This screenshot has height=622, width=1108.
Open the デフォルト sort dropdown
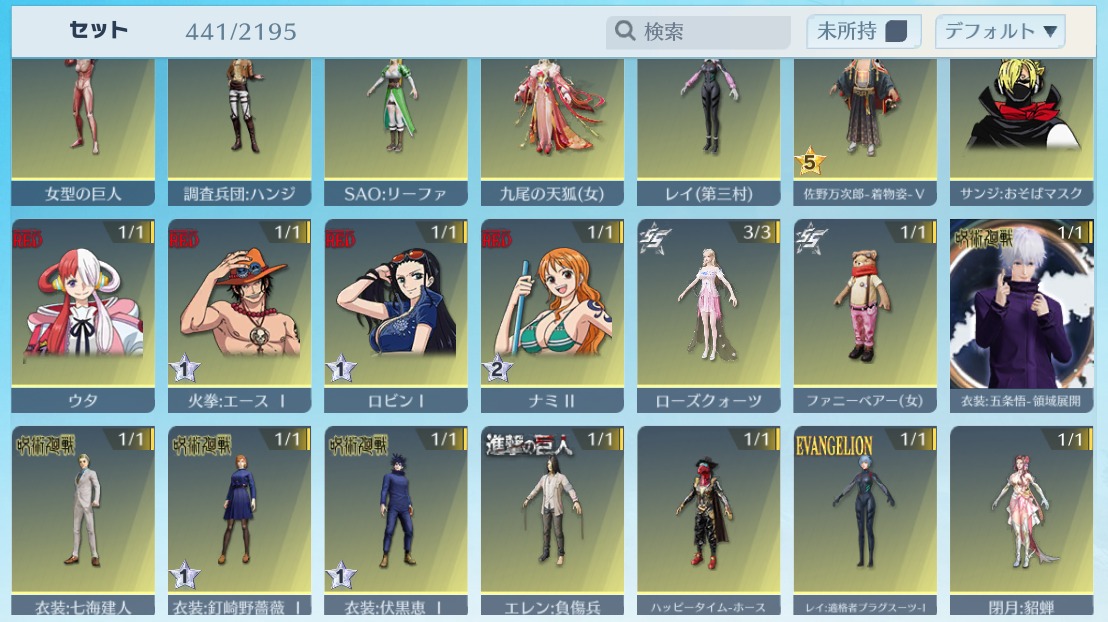click(x=1000, y=32)
